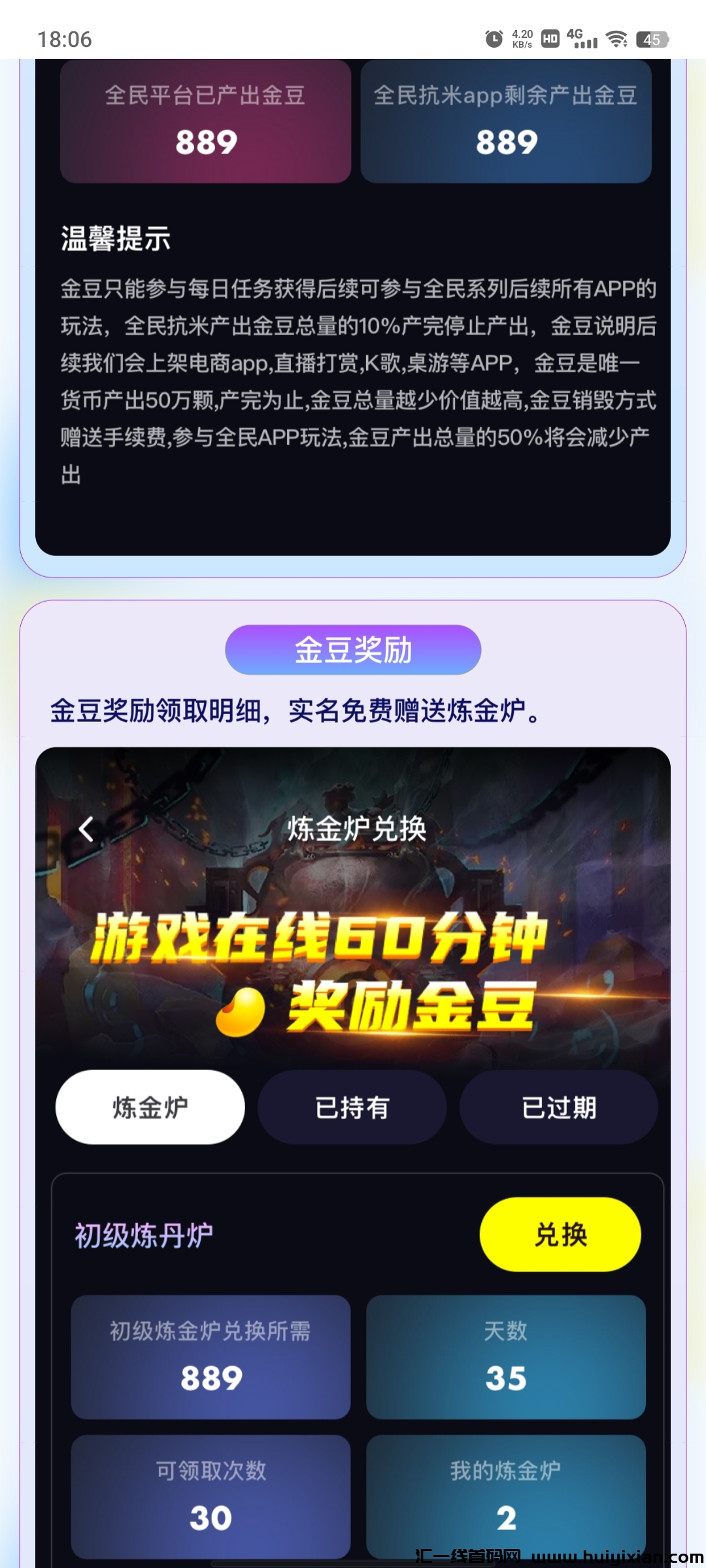Click the back arrow on 炼金炉兑换 header
The image size is (706, 1568).
86,829
